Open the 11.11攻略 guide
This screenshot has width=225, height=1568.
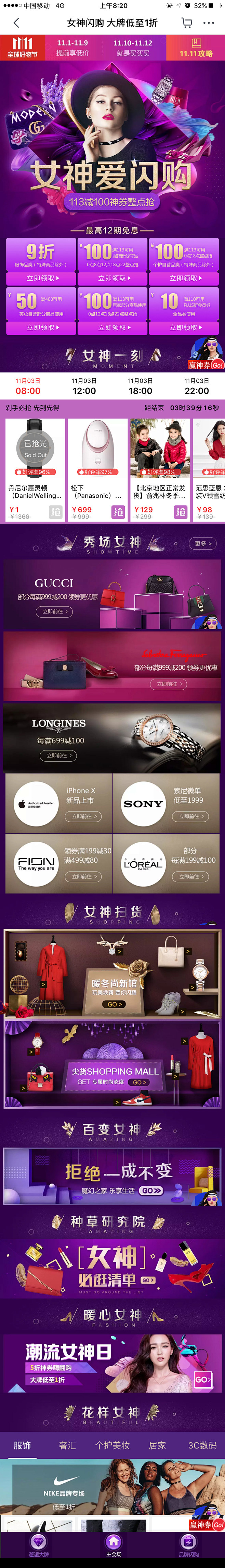coord(196,48)
